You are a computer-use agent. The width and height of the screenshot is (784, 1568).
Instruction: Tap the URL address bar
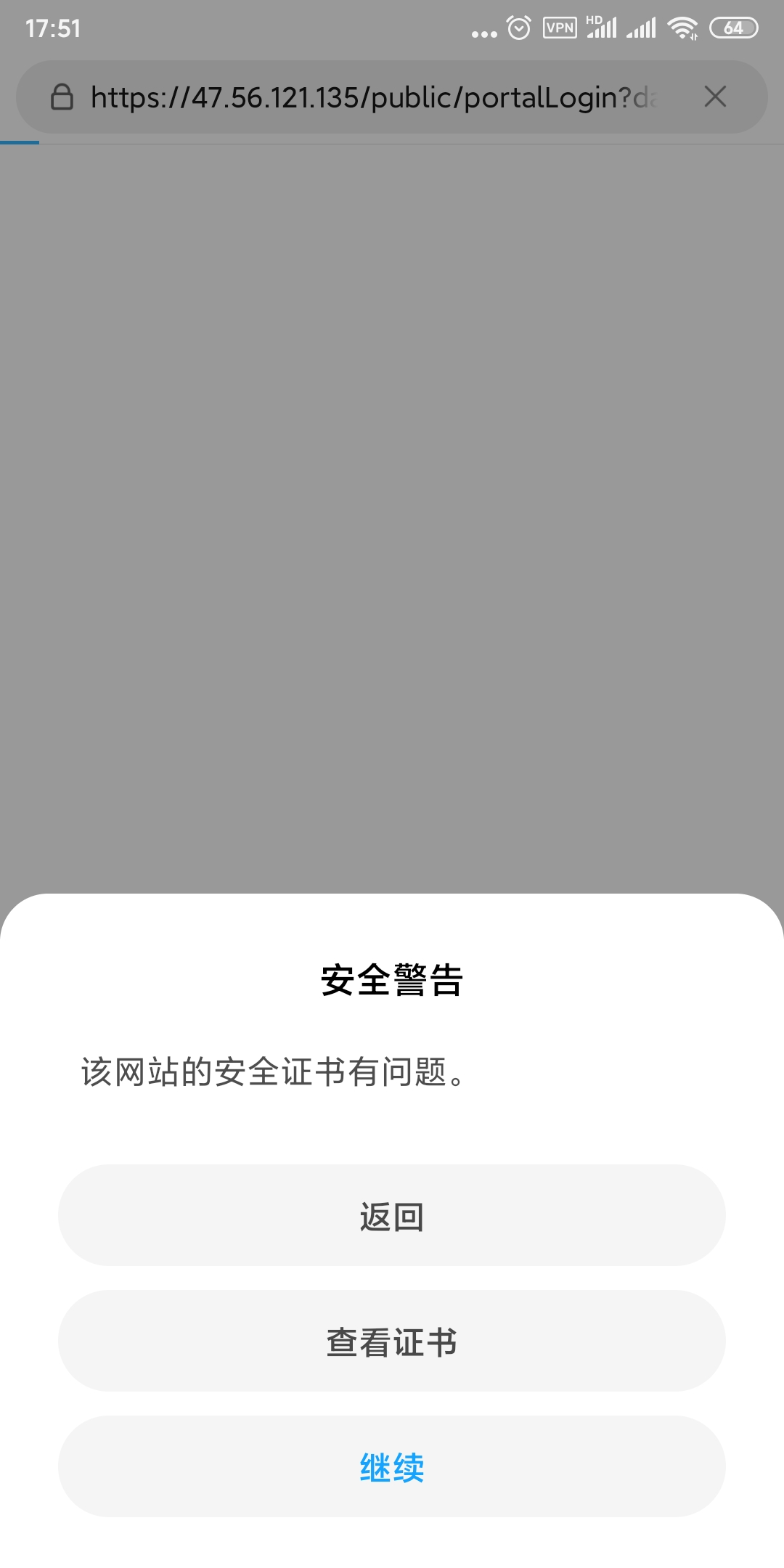[x=374, y=97]
